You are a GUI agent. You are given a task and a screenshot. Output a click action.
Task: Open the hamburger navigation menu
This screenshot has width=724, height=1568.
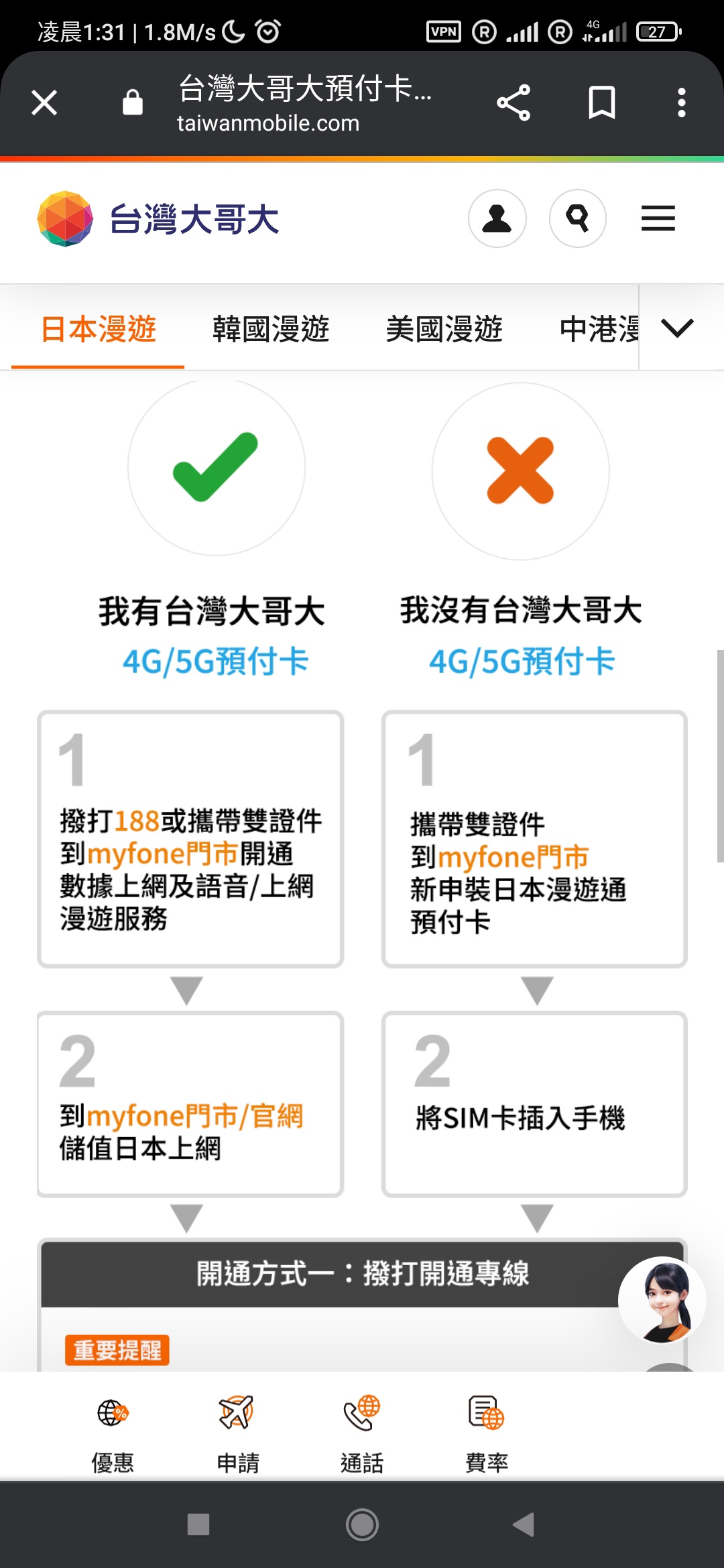click(658, 218)
